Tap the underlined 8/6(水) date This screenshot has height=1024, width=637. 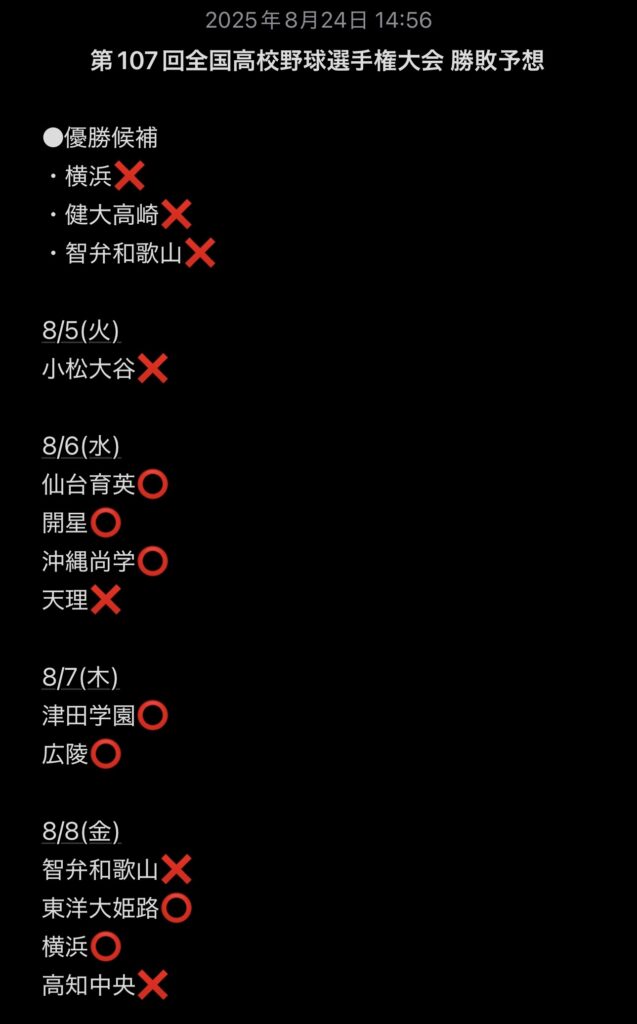pyautogui.click(x=80, y=446)
